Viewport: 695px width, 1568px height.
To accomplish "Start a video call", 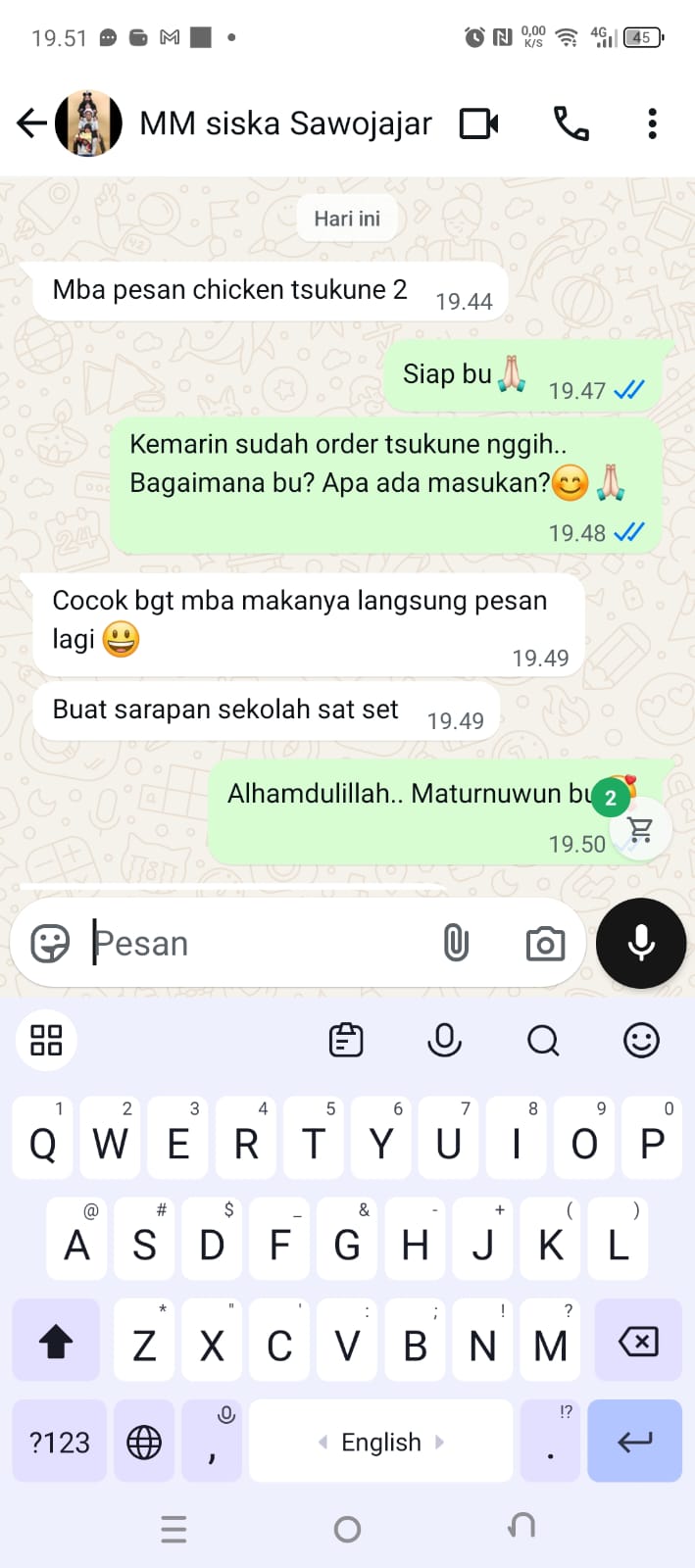I will [479, 123].
